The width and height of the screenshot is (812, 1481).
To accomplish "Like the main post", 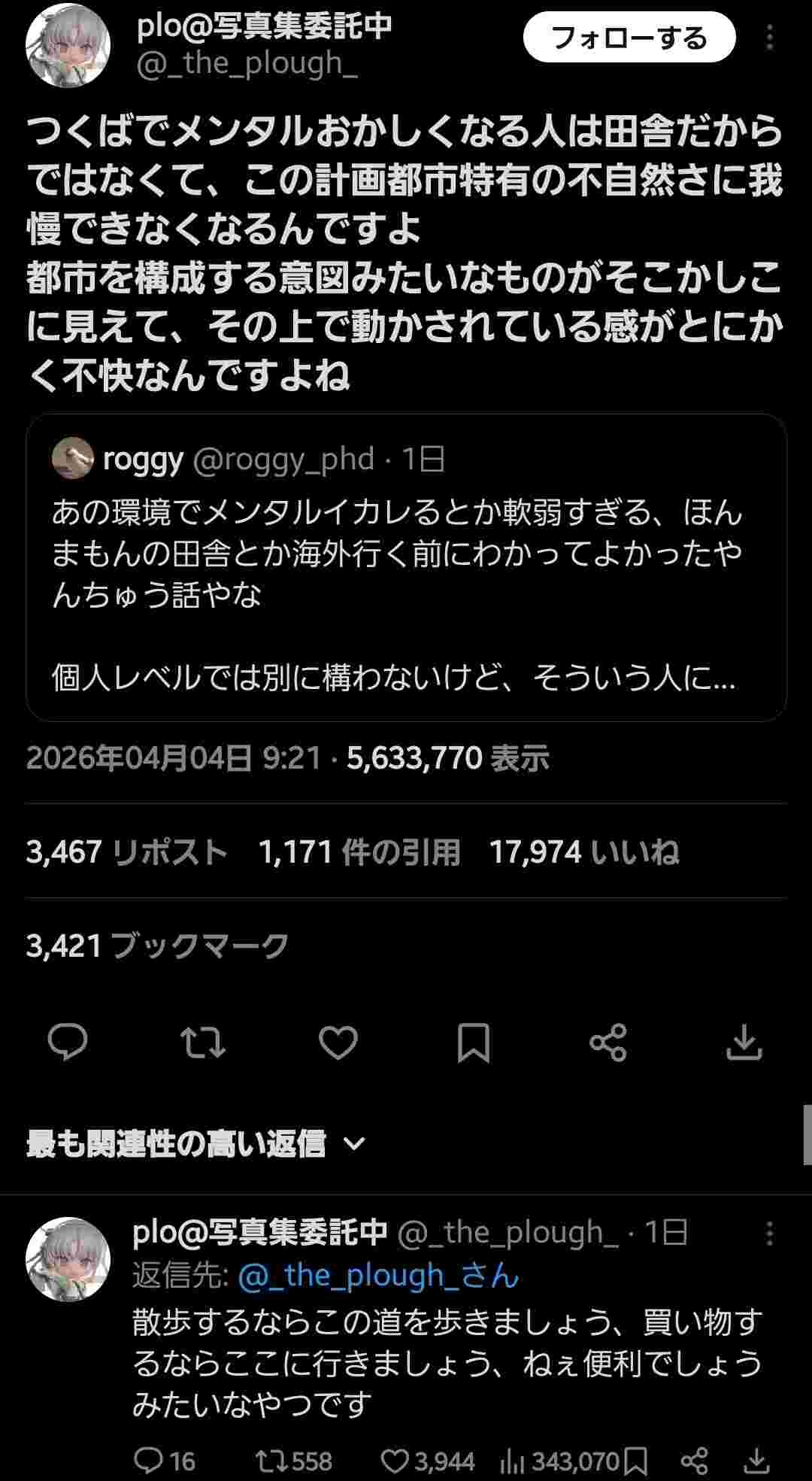I will (x=338, y=1042).
